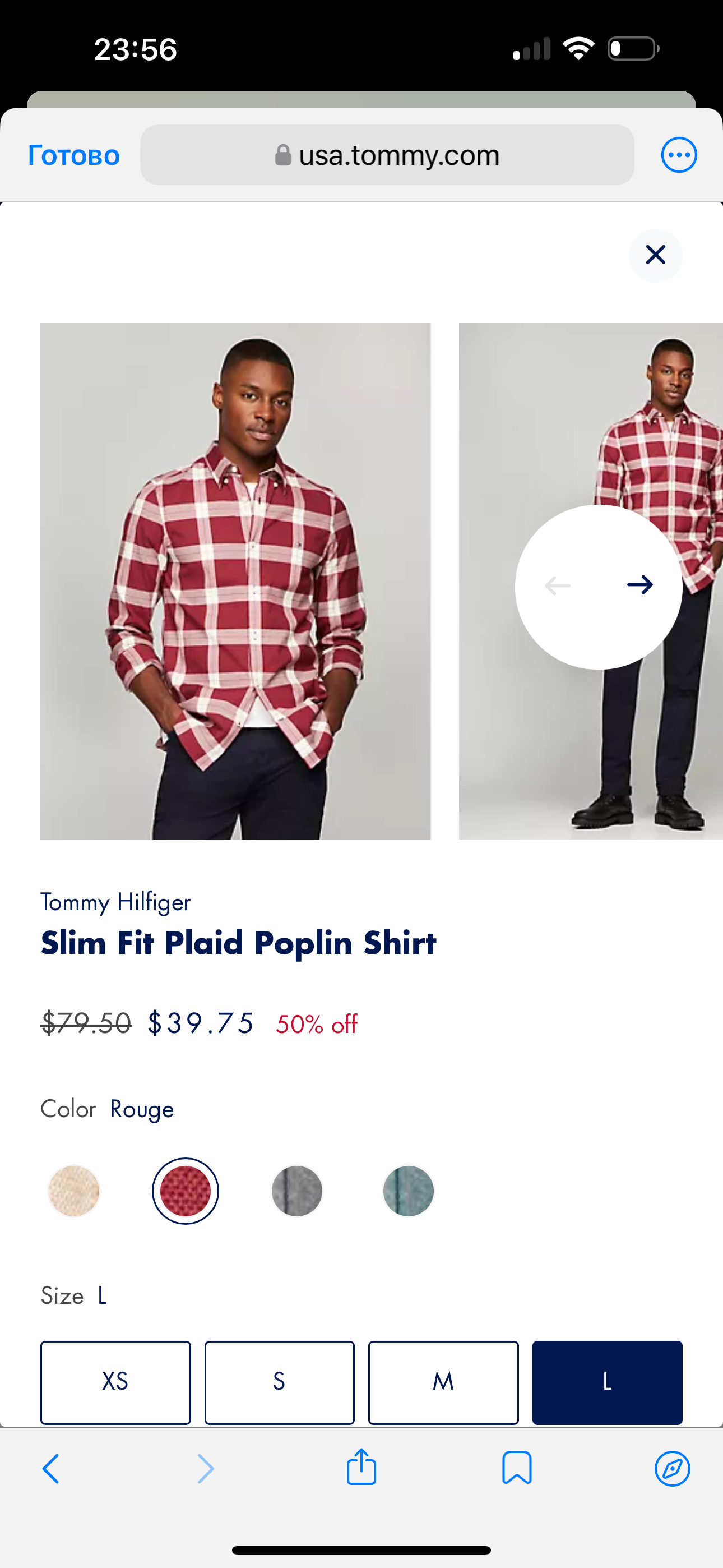This screenshot has height=1568, width=723.
Task: Select the Rouge red color swatch
Action: pyautogui.click(x=185, y=1191)
